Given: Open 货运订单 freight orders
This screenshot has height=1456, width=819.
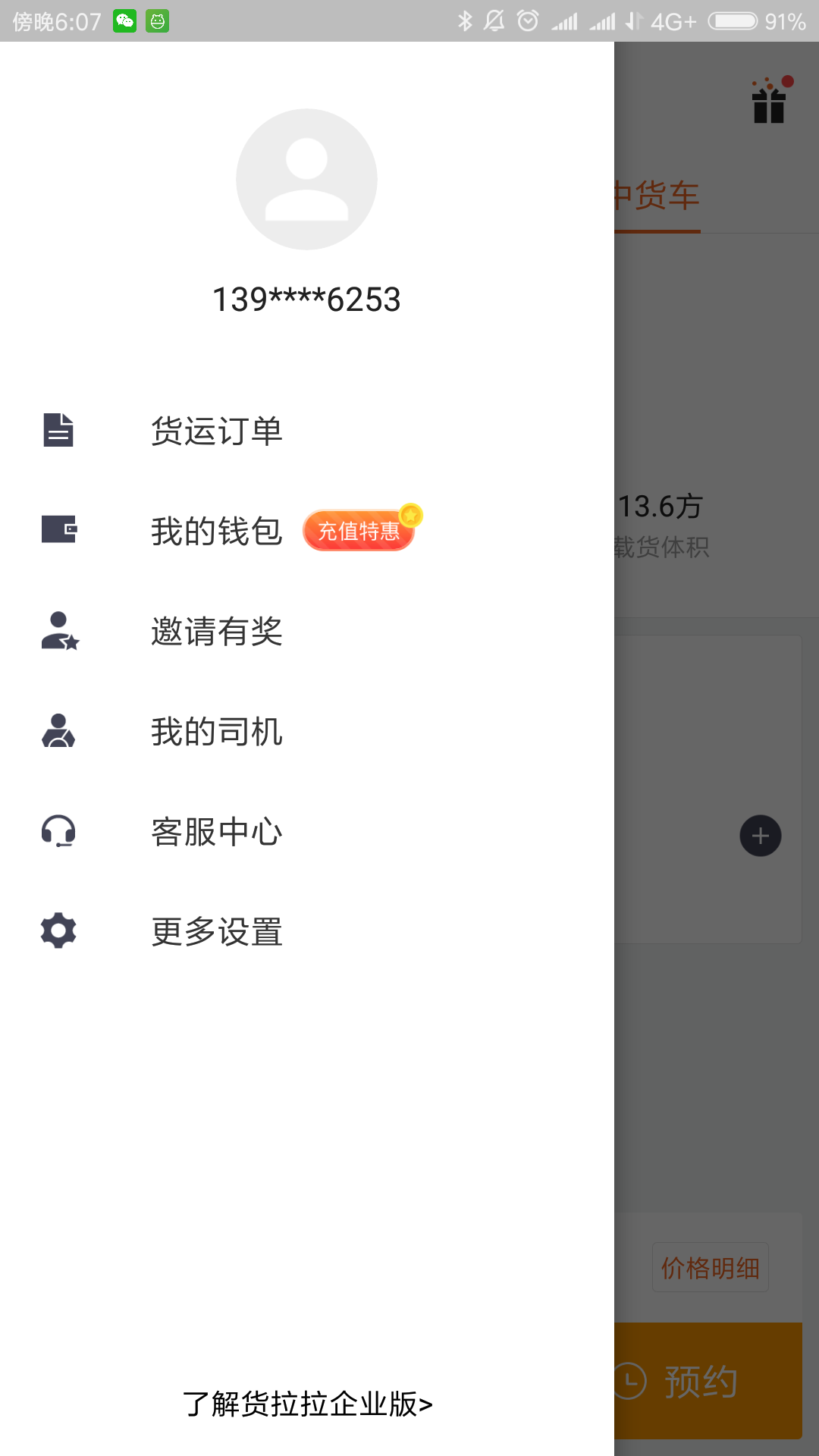Looking at the screenshot, I should click(216, 431).
